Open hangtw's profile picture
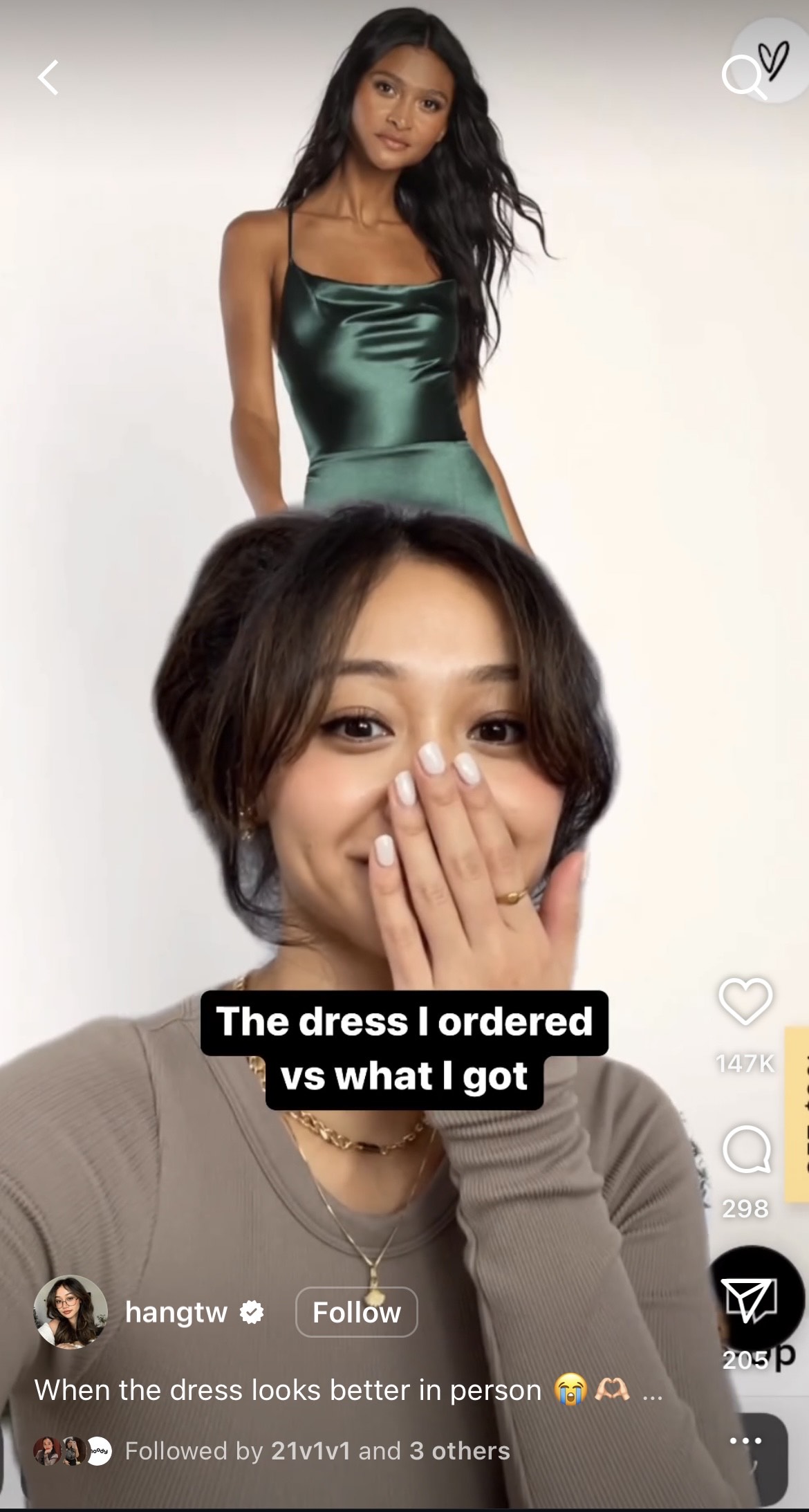This screenshot has height=1512, width=809. (x=71, y=1312)
